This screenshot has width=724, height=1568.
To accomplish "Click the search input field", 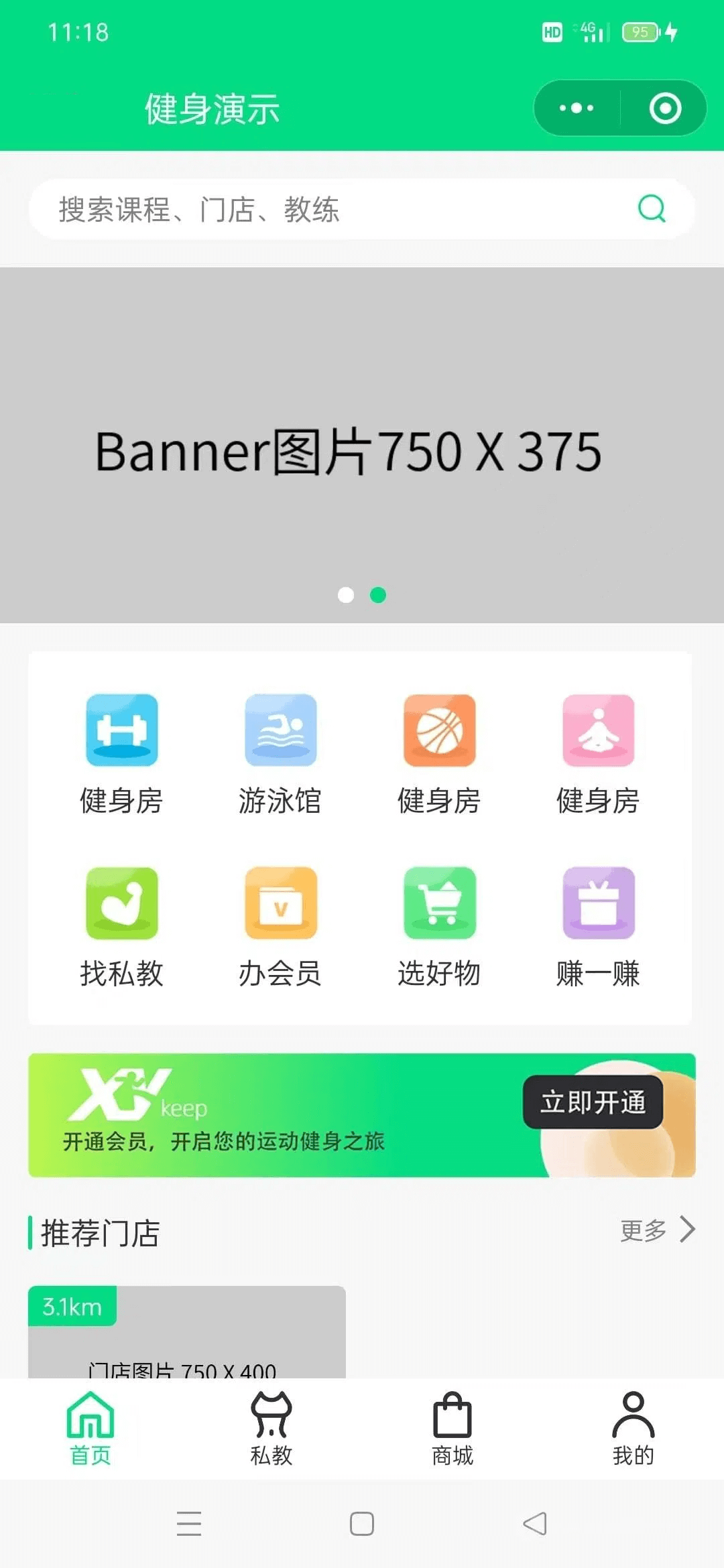I will coord(302,210).
